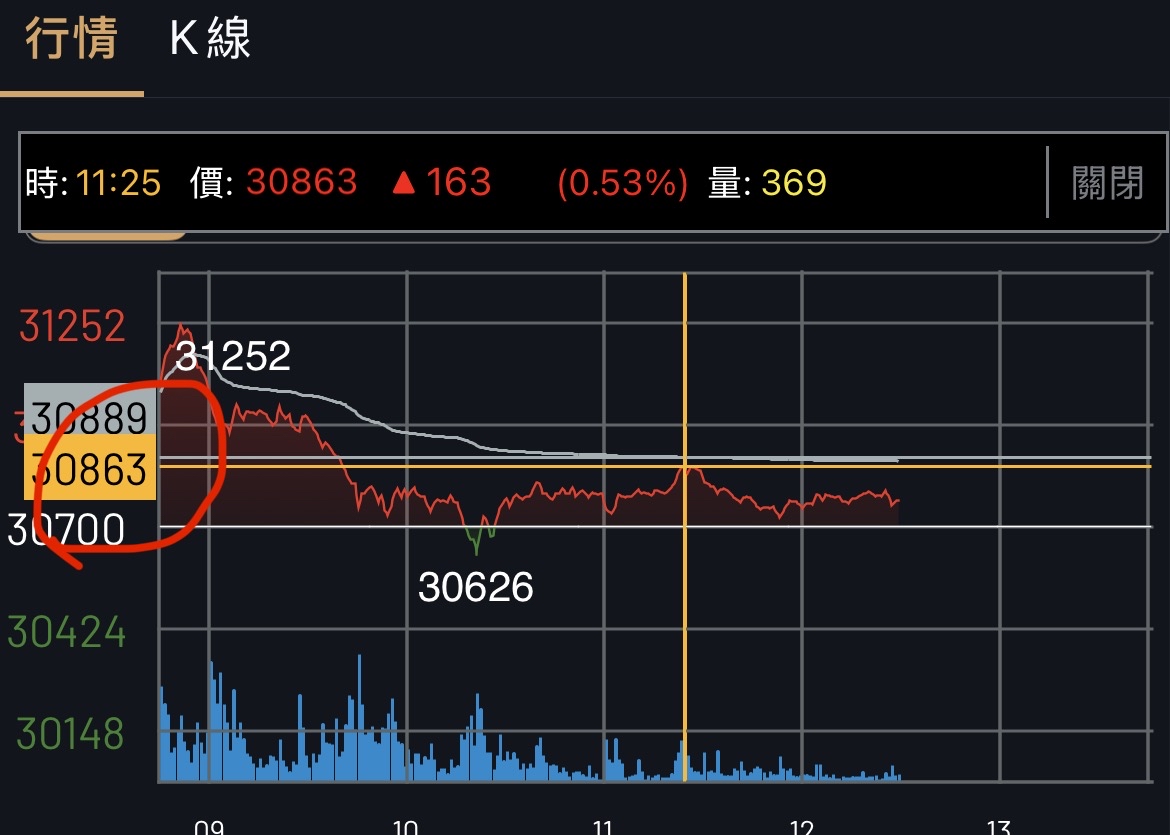Image resolution: width=1170 pixels, height=835 pixels.
Task: Switch to the K線 tab
Action: [x=210, y=39]
